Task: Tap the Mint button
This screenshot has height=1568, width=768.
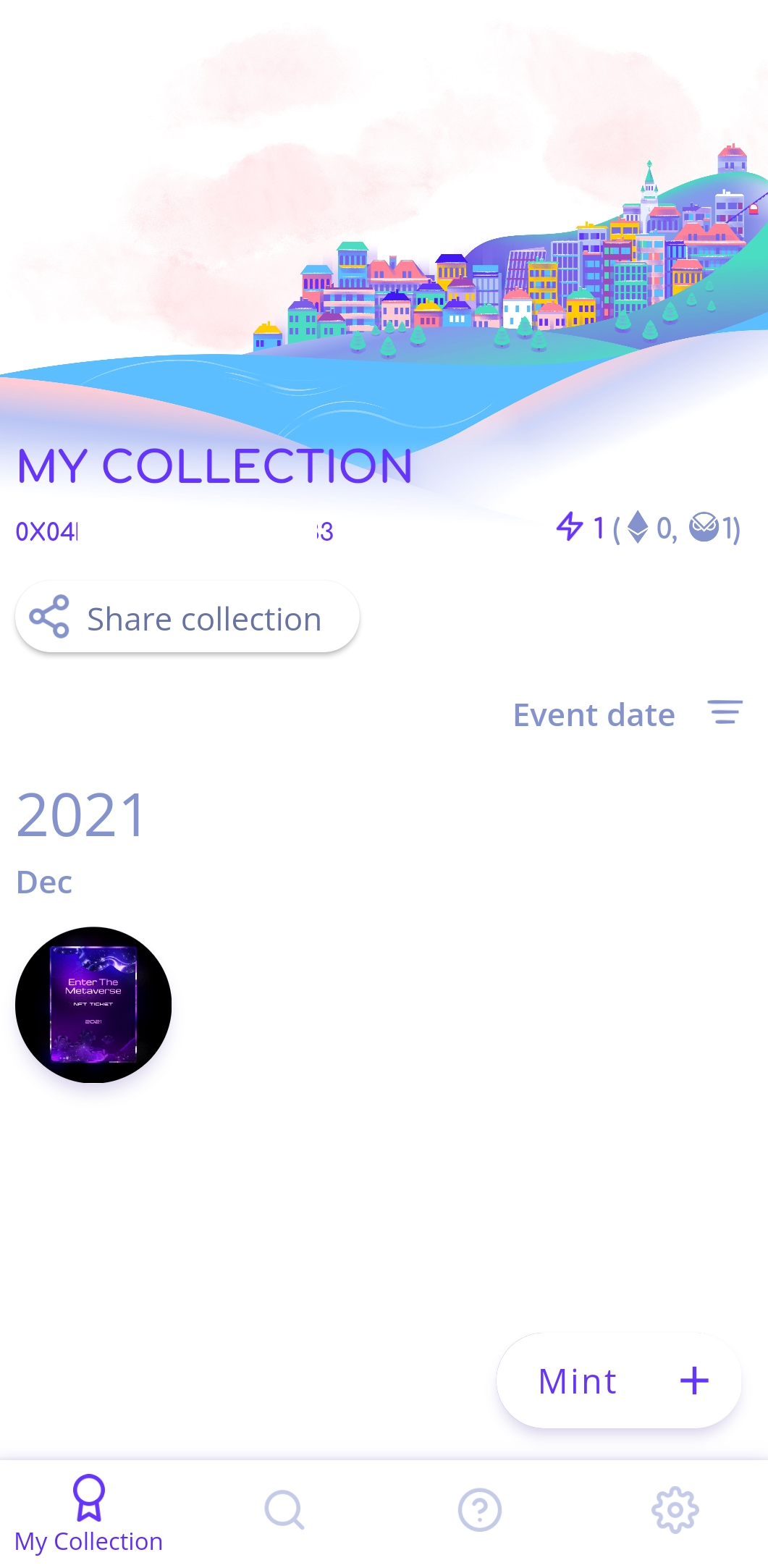Action: [619, 1381]
